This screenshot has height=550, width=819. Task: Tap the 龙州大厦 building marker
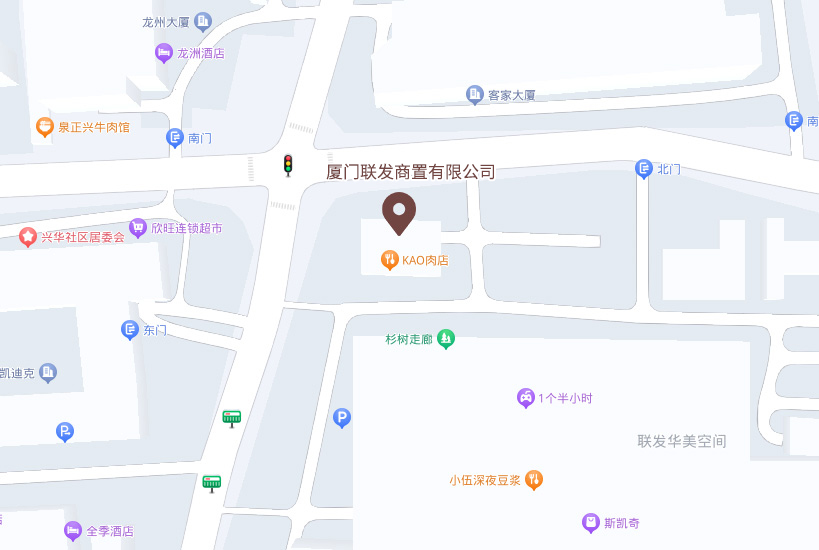(203, 21)
